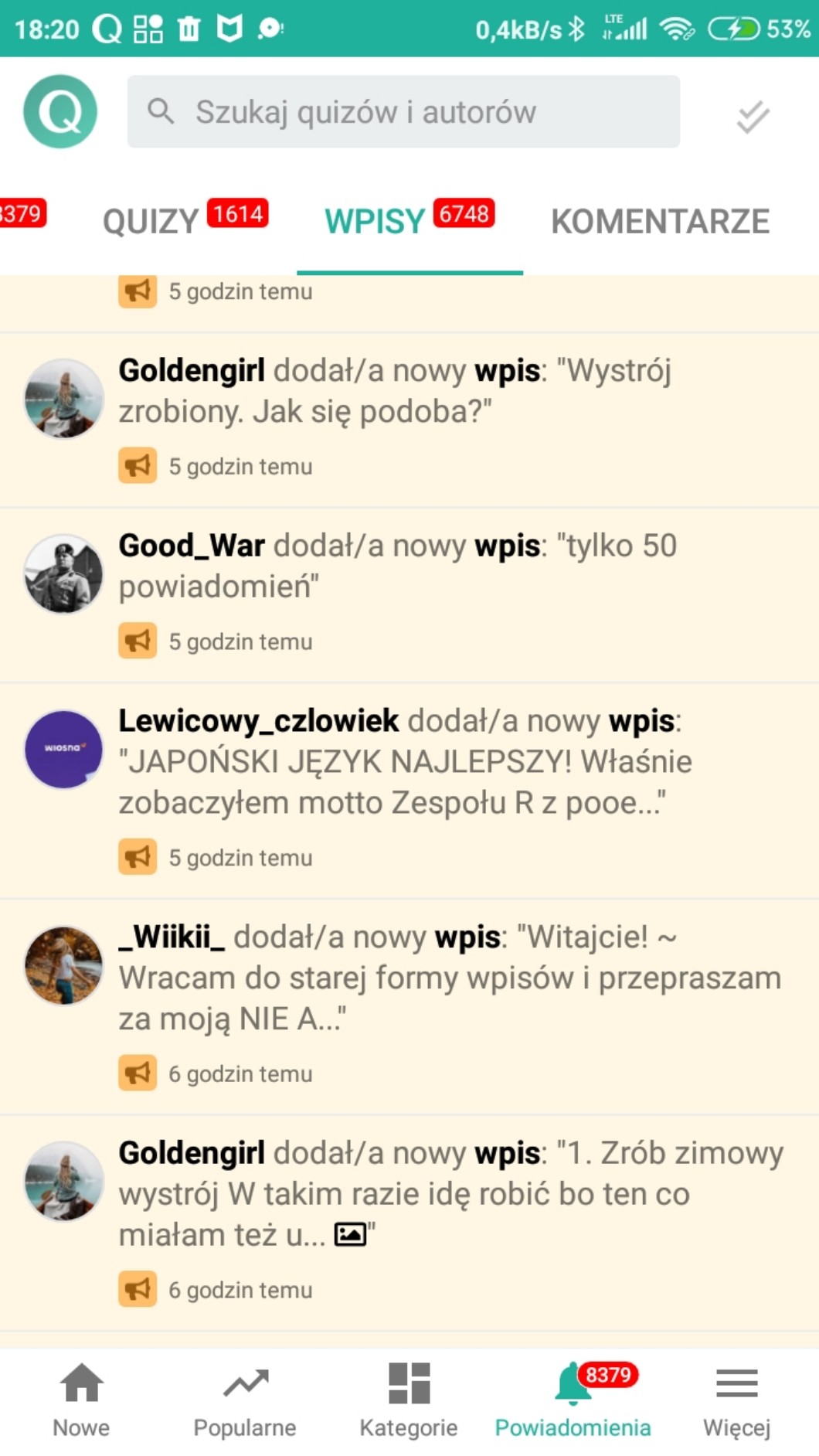Open the Powiadomienia tab
819x1456 pixels.
[x=573, y=1400]
